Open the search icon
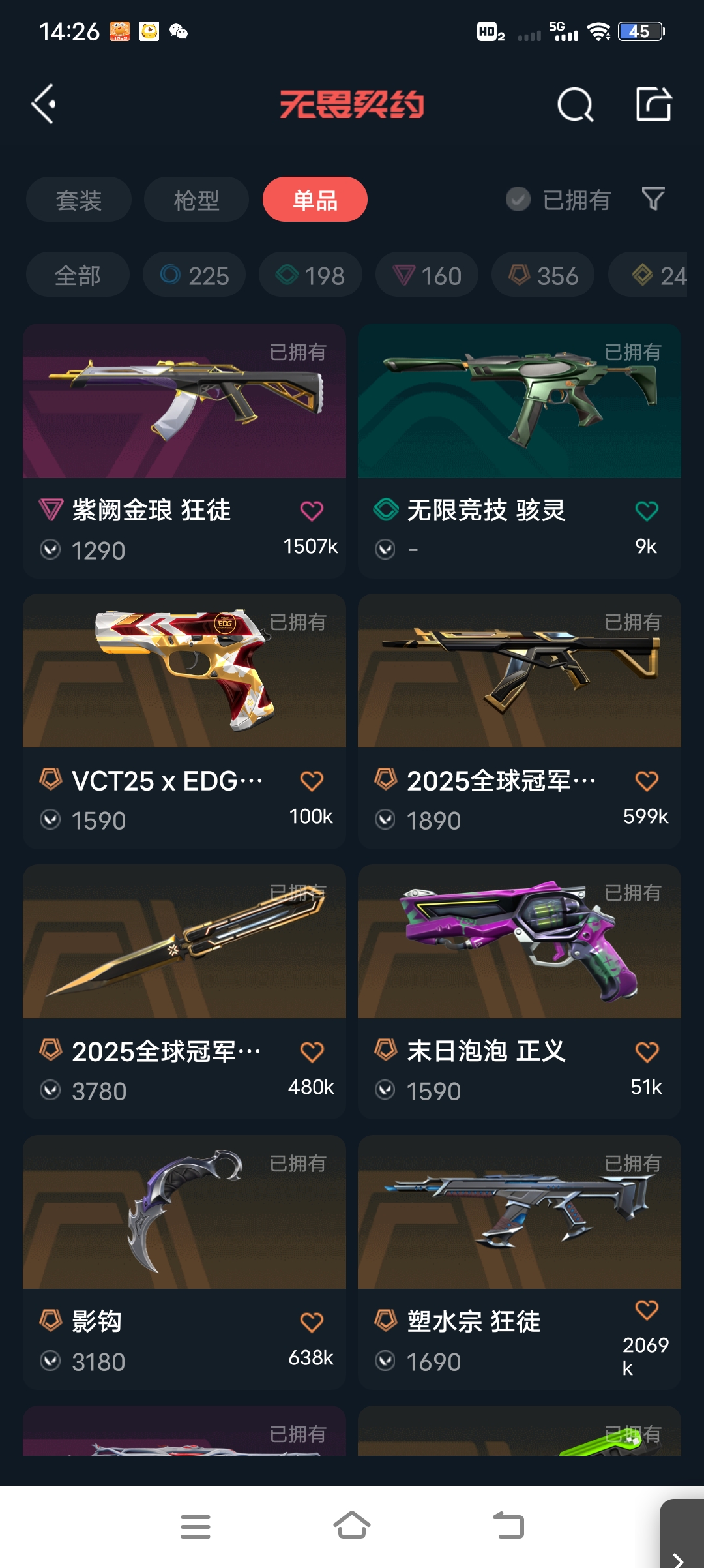Viewport: 704px width, 1568px height. (x=575, y=104)
